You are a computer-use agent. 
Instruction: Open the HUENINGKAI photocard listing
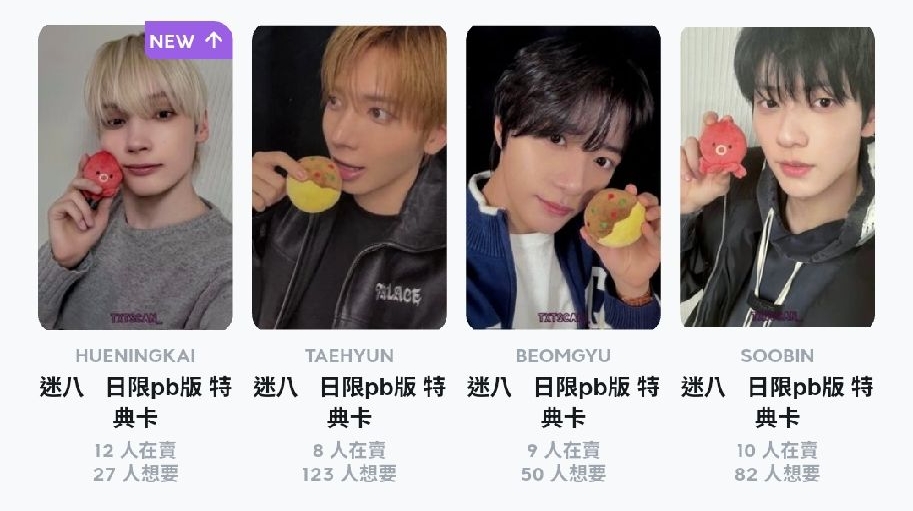(x=135, y=178)
